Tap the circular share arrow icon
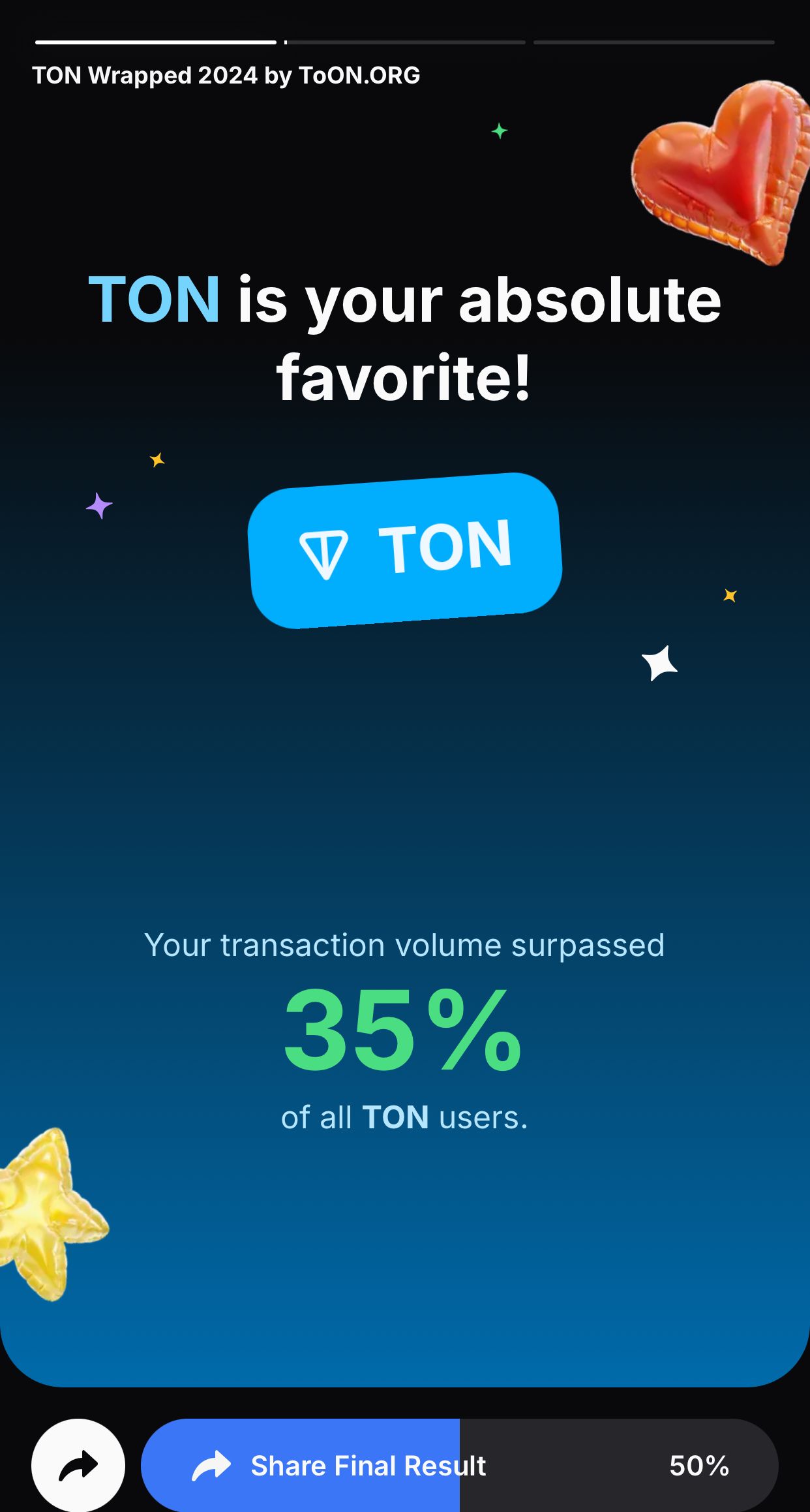Viewport: 810px width, 1512px height. pyautogui.click(x=80, y=1466)
